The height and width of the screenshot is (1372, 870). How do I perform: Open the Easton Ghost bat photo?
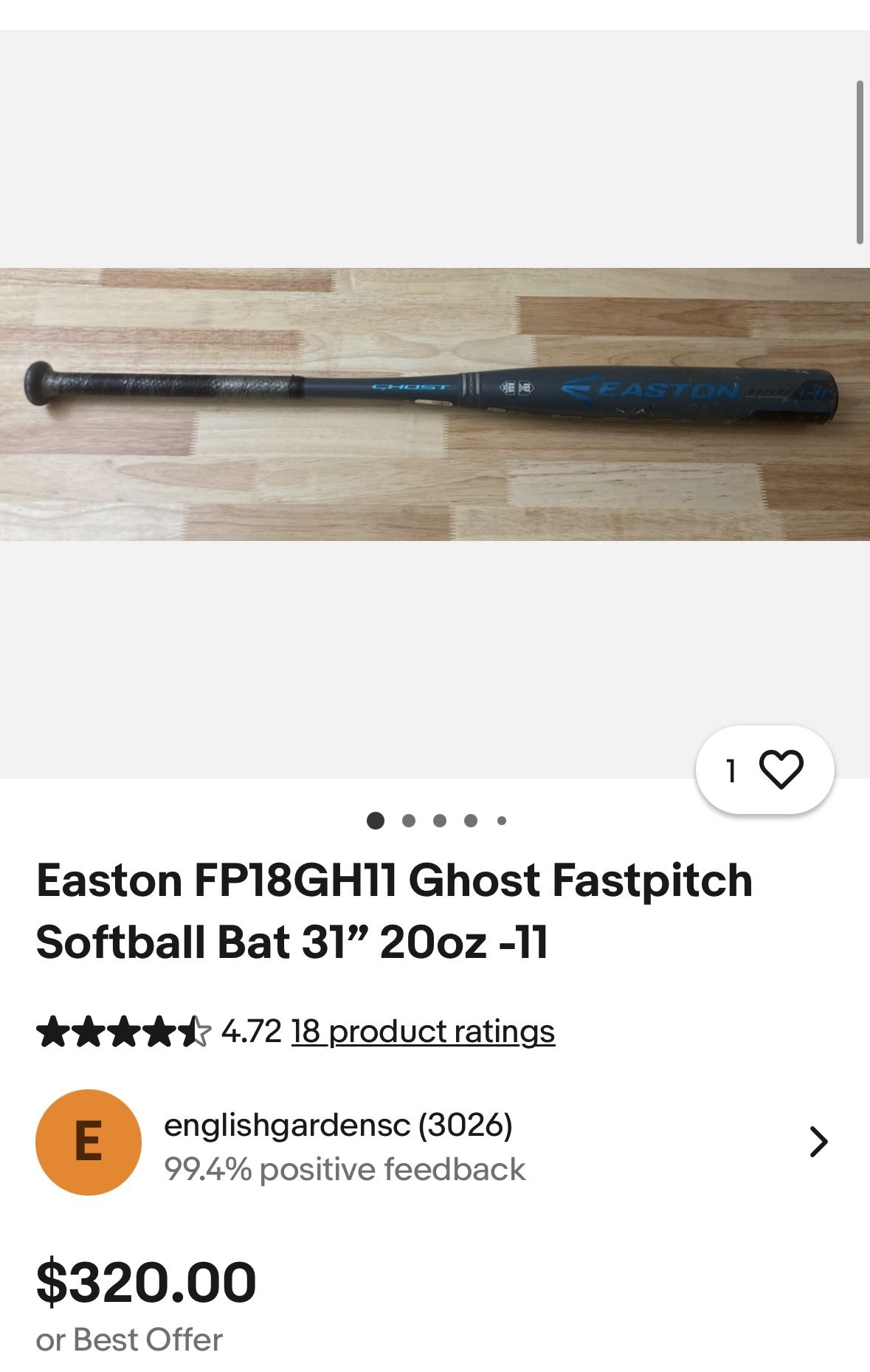(x=435, y=404)
